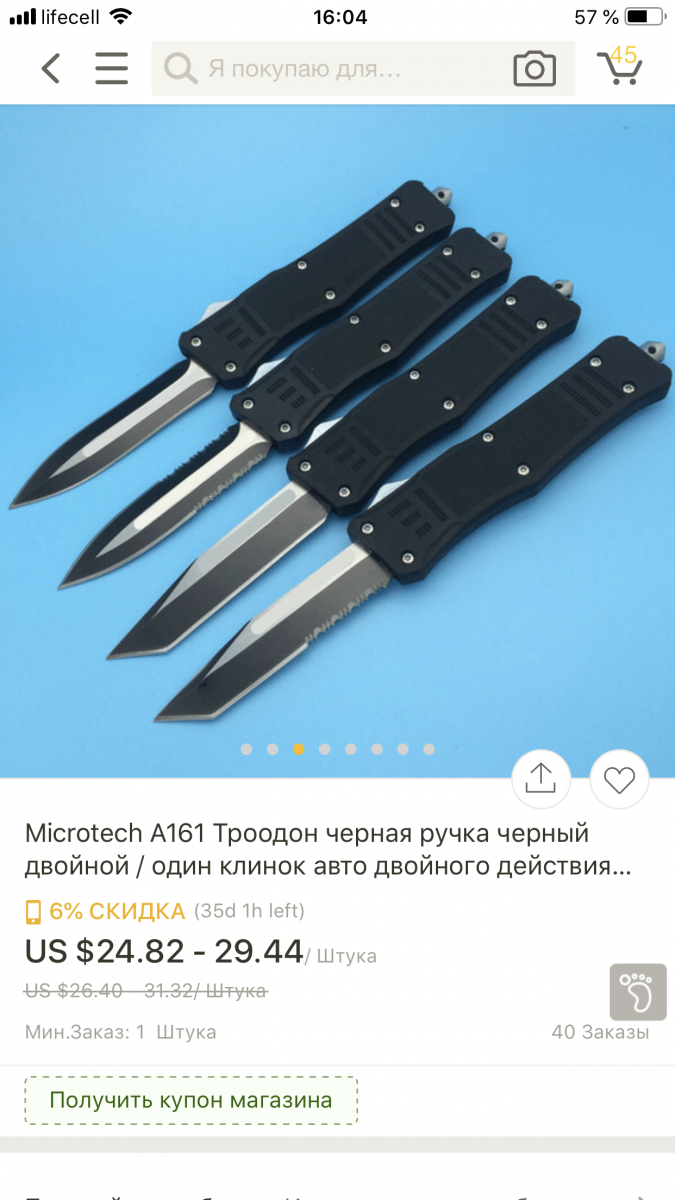675x1200 pixels.
Task: Open the footprint browsing history icon
Action: pyautogui.click(x=638, y=992)
